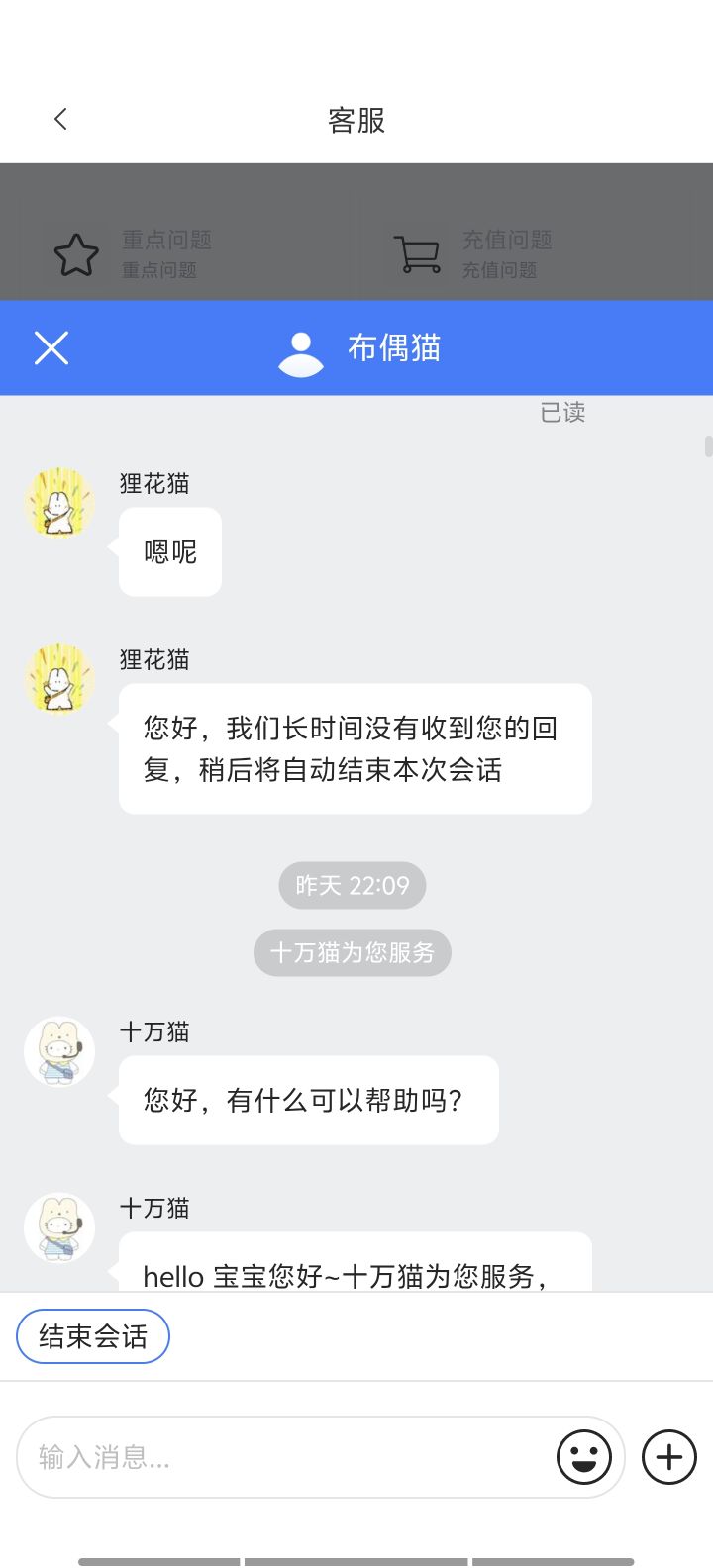This screenshot has width=713, height=1568.
Task: Tap the 十万猫 agent avatar
Action: pyautogui.click(x=58, y=1051)
